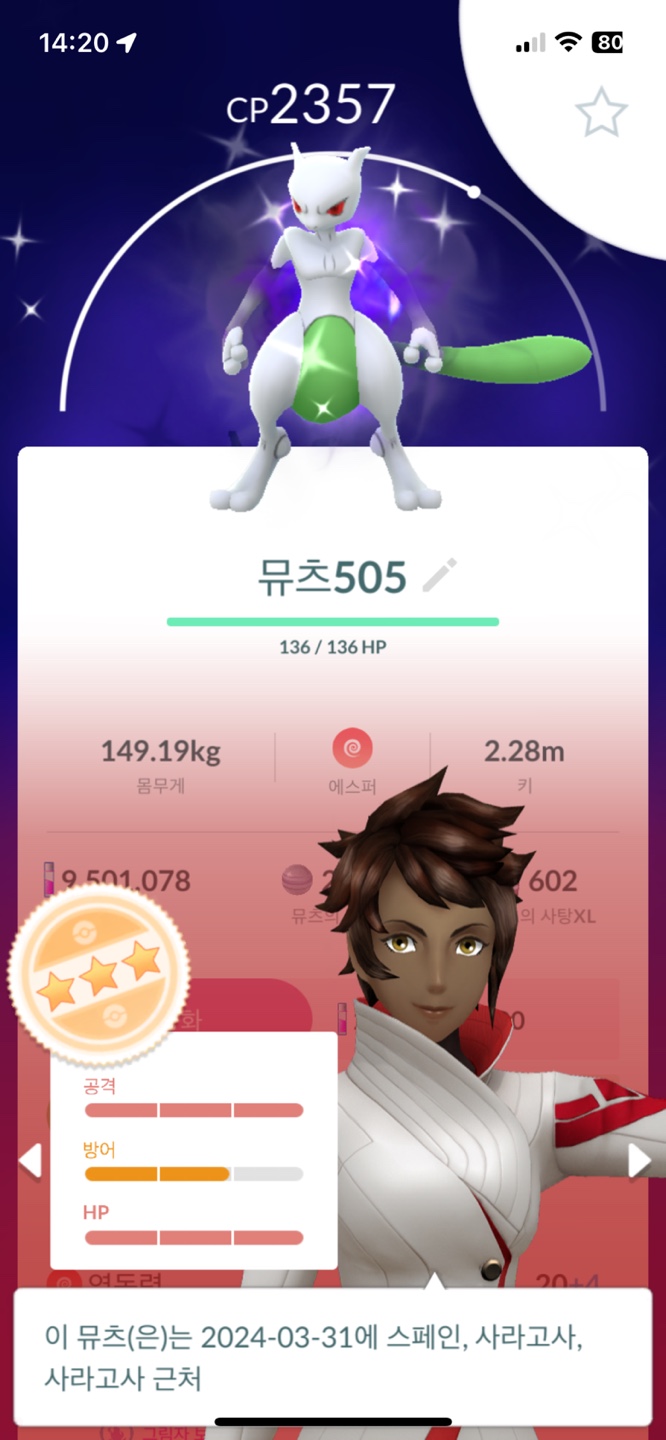
Task: Mark this Mewtwo as favorite with the star
Action: (601, 113)
